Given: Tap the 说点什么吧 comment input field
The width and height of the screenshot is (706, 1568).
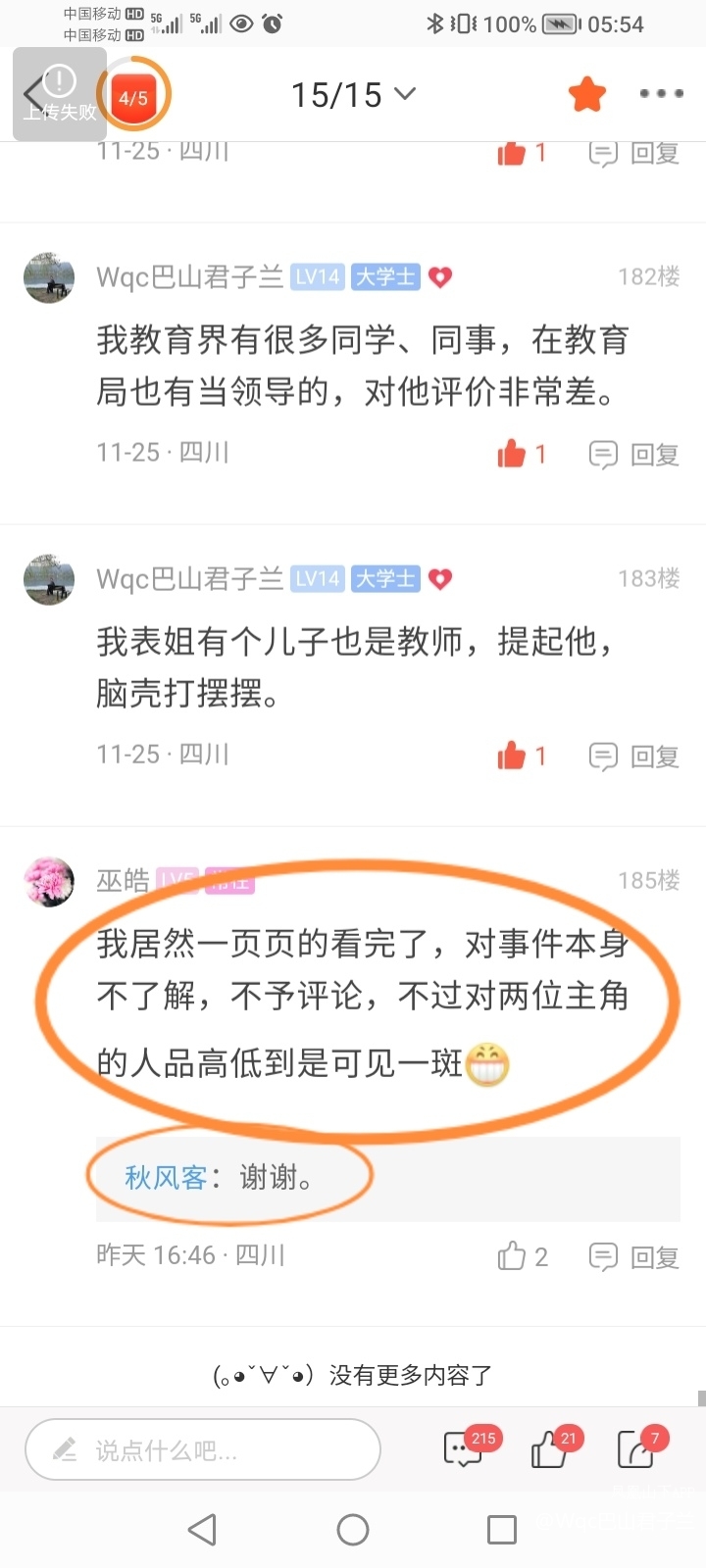Looking at the screenshot, I should (x=203, y=1449).
